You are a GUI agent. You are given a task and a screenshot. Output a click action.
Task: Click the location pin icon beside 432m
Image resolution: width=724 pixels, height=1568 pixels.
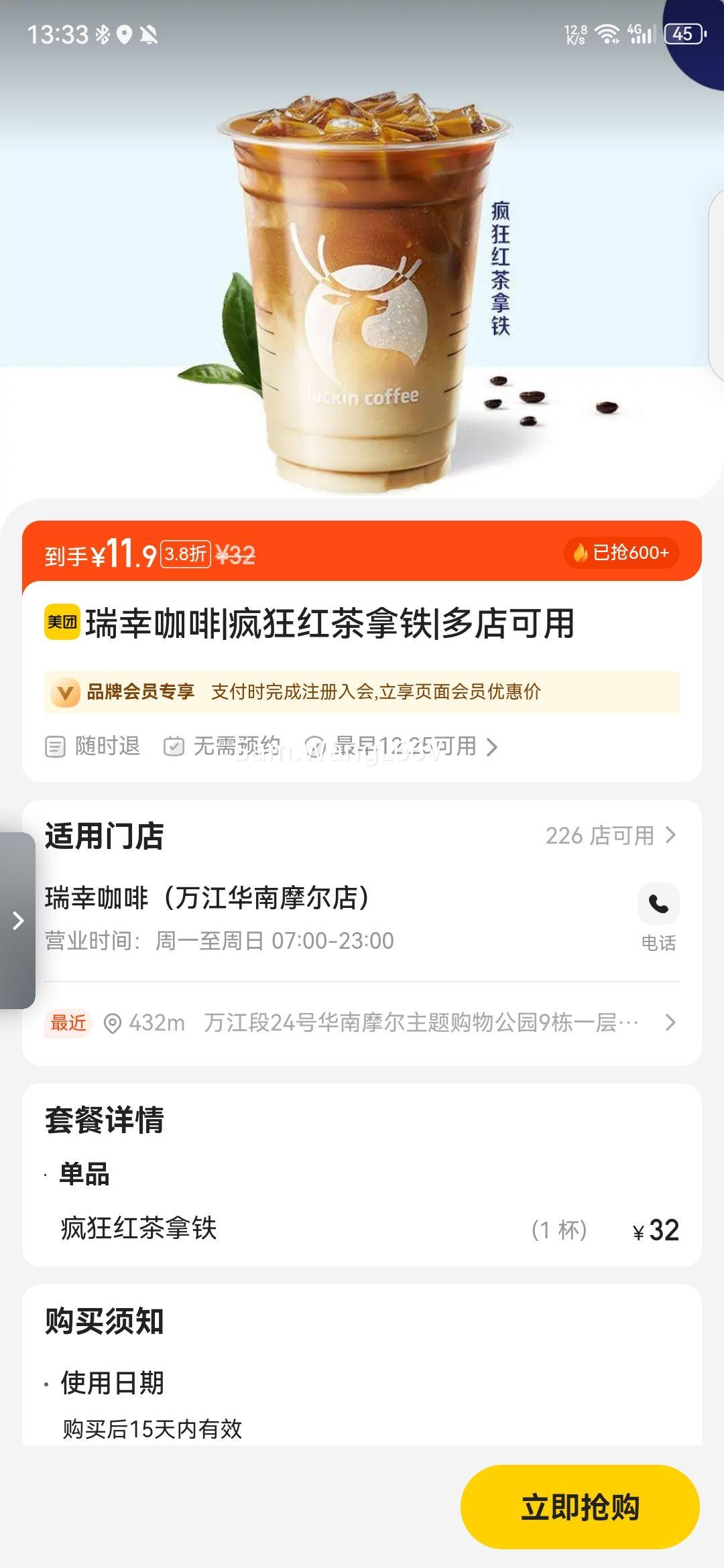pos(112,1022)
